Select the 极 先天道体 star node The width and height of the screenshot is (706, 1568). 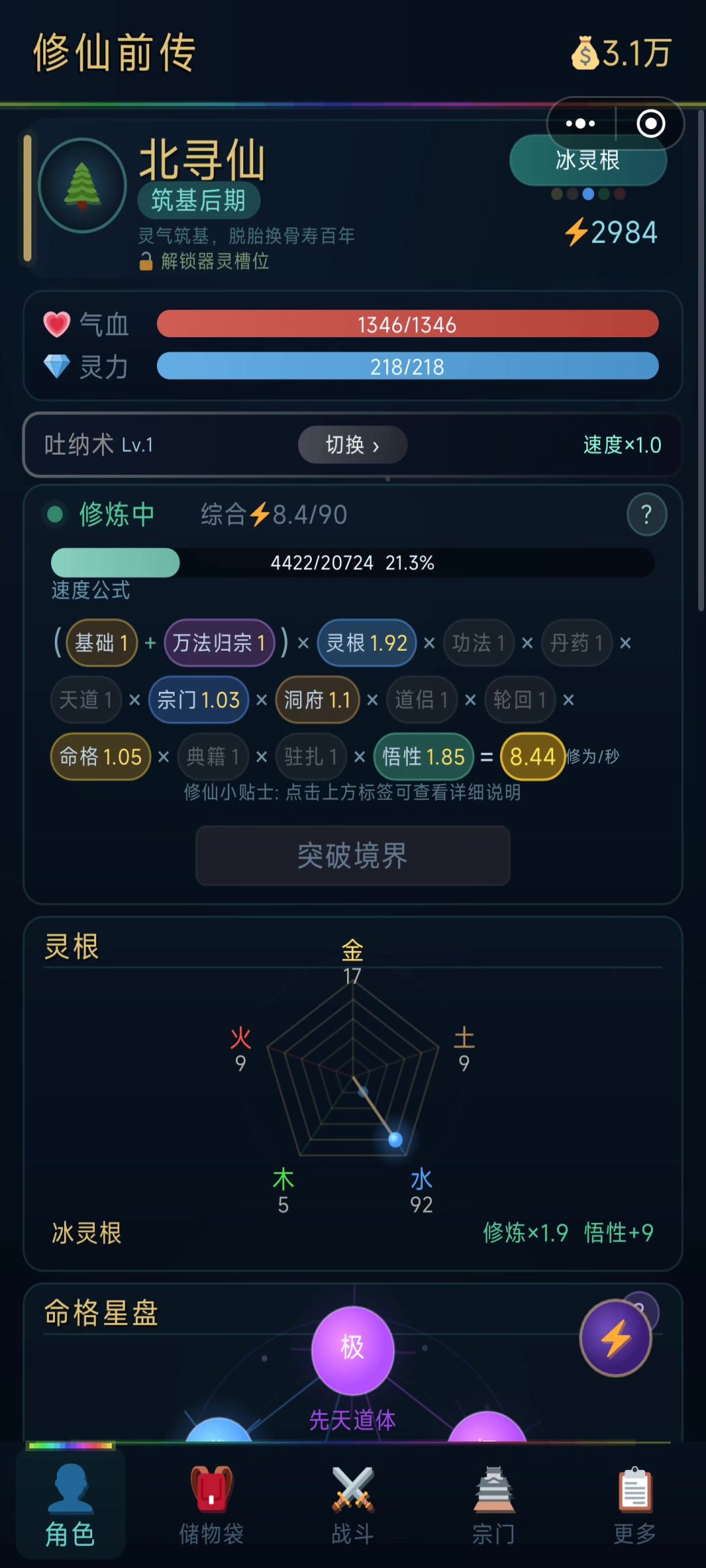click(352, 1348)
